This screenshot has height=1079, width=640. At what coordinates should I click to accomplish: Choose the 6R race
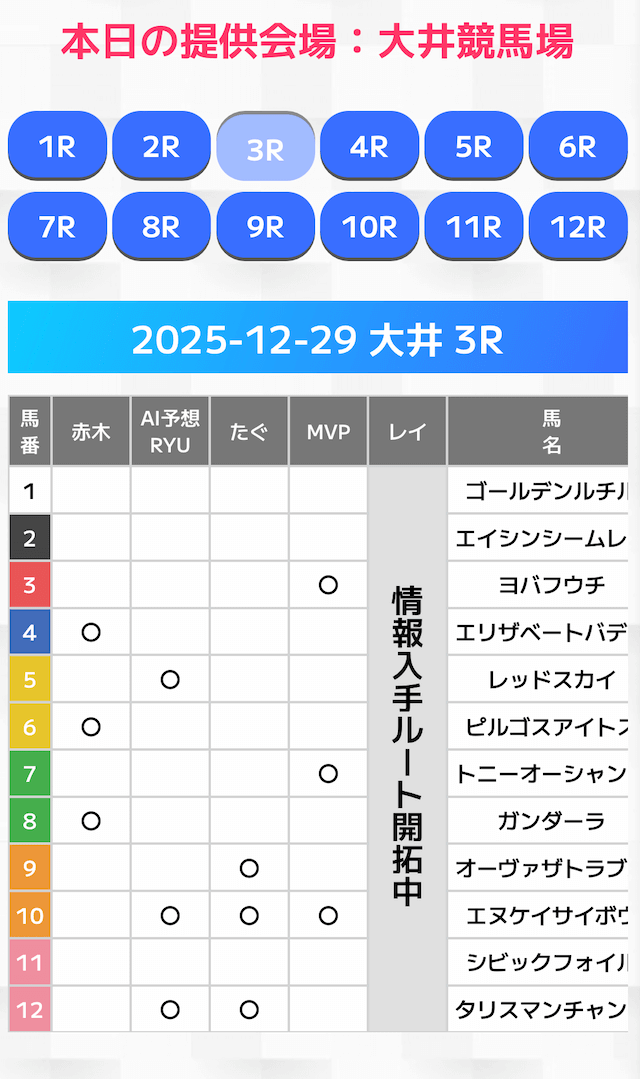tap(578, 146)
